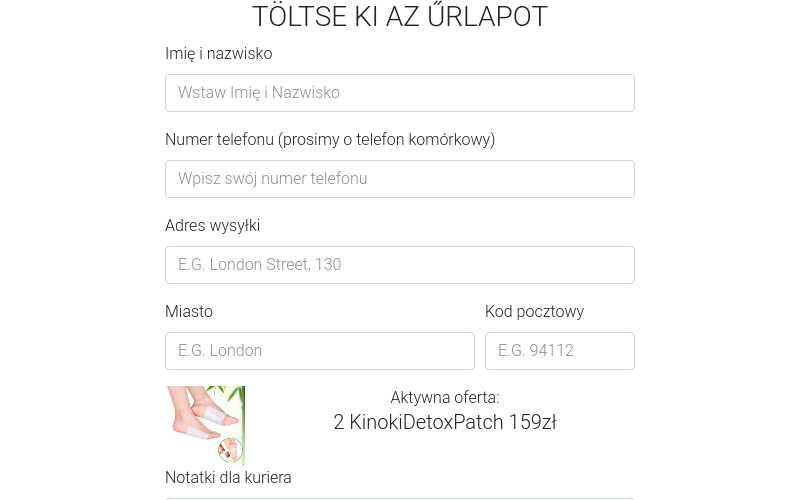
Task: Tap the Miasto city field
Action: tap(319, 351)
